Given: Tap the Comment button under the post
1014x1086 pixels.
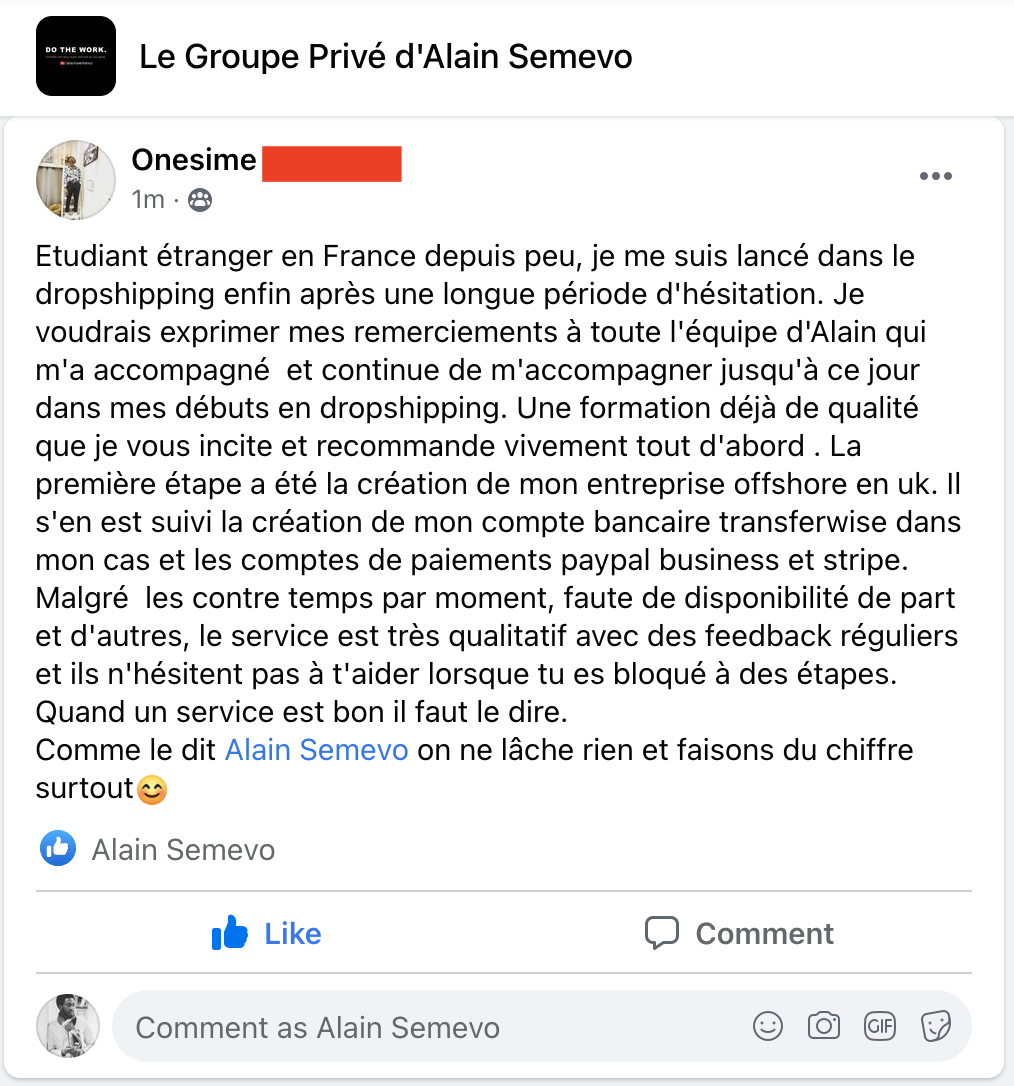Looking at the screenshot, I should [739, 934].
